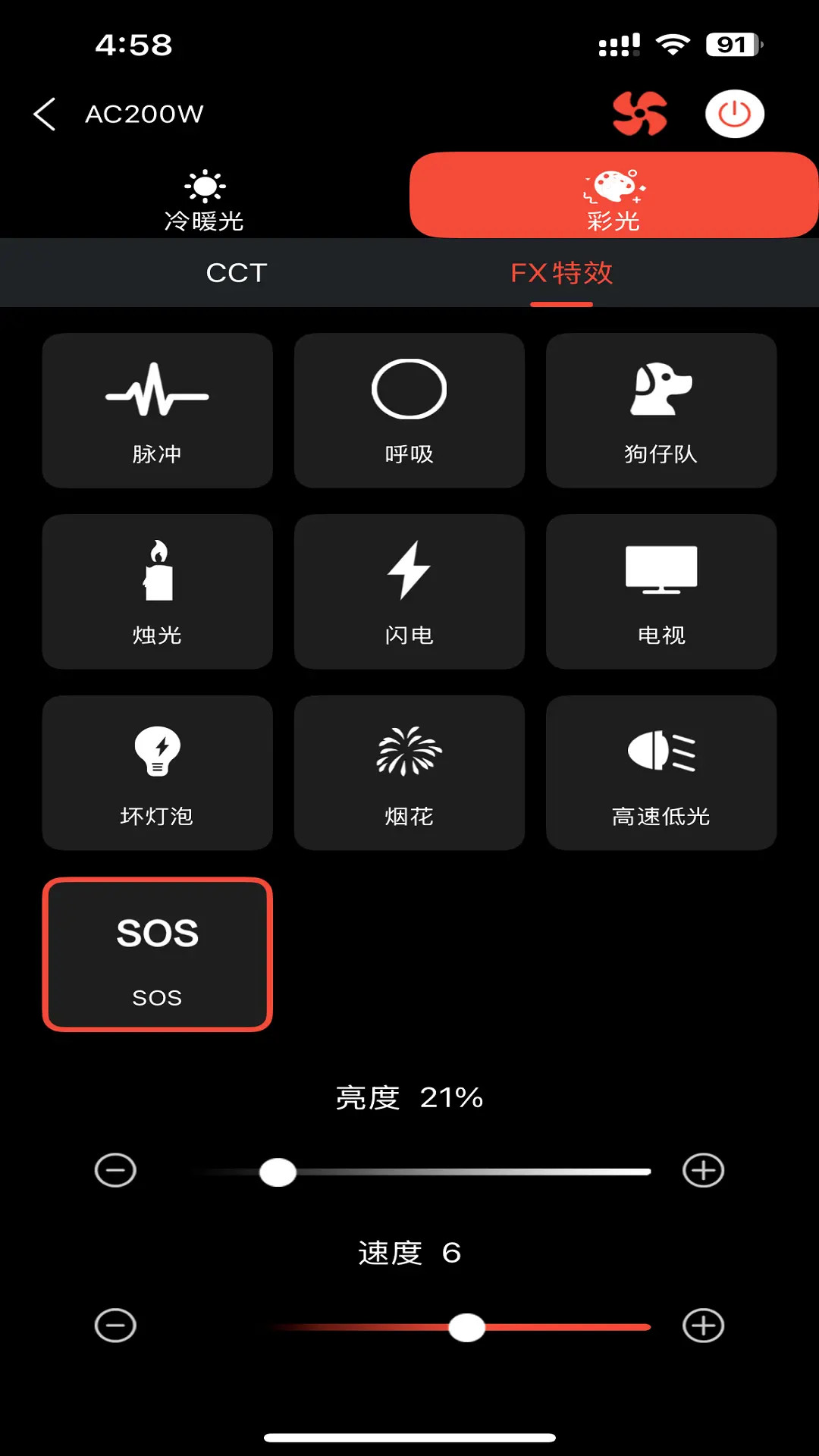Select the 呼吸 breathing effect icon
Screen dimensions: 819x1456
click(x=409, y=409)
